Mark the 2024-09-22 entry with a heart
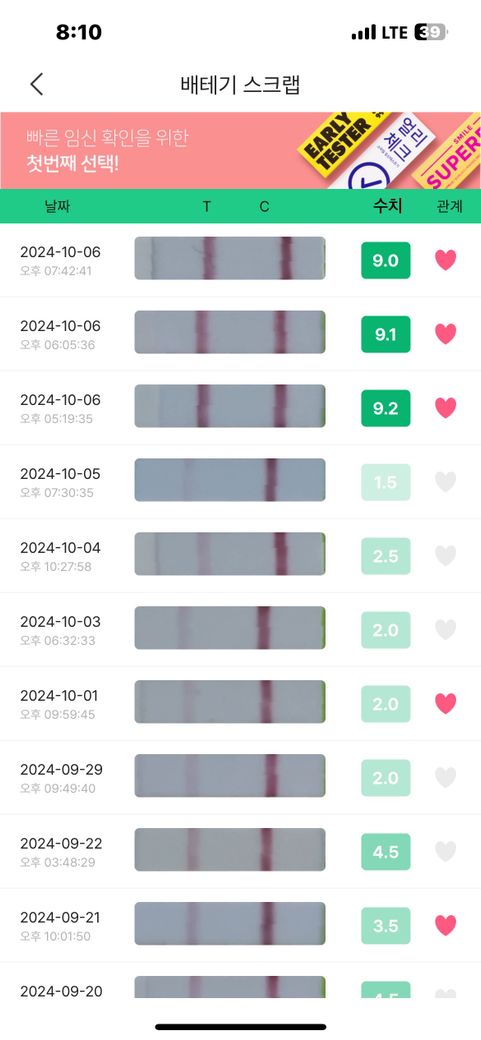481x1040 pixels. 445,852
